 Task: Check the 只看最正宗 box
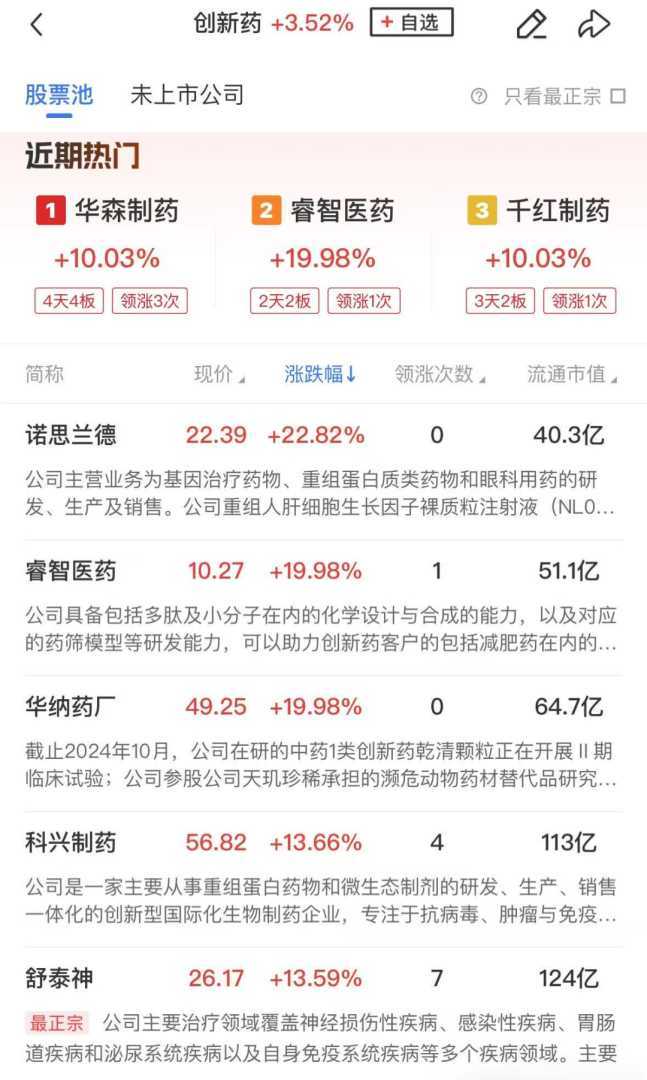pyautogui.click(x=618, y=97)
